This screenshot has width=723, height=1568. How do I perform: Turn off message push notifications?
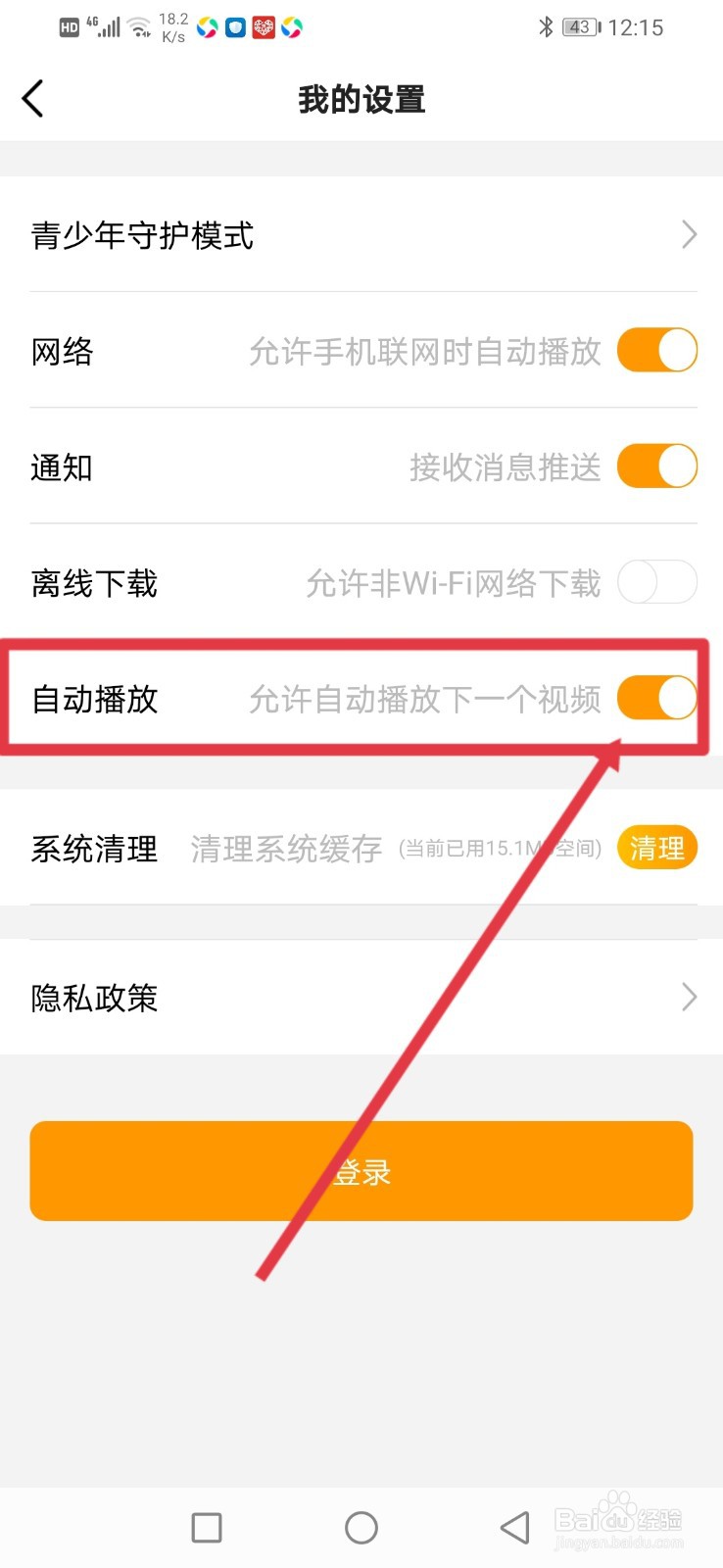tap(656, 466)
